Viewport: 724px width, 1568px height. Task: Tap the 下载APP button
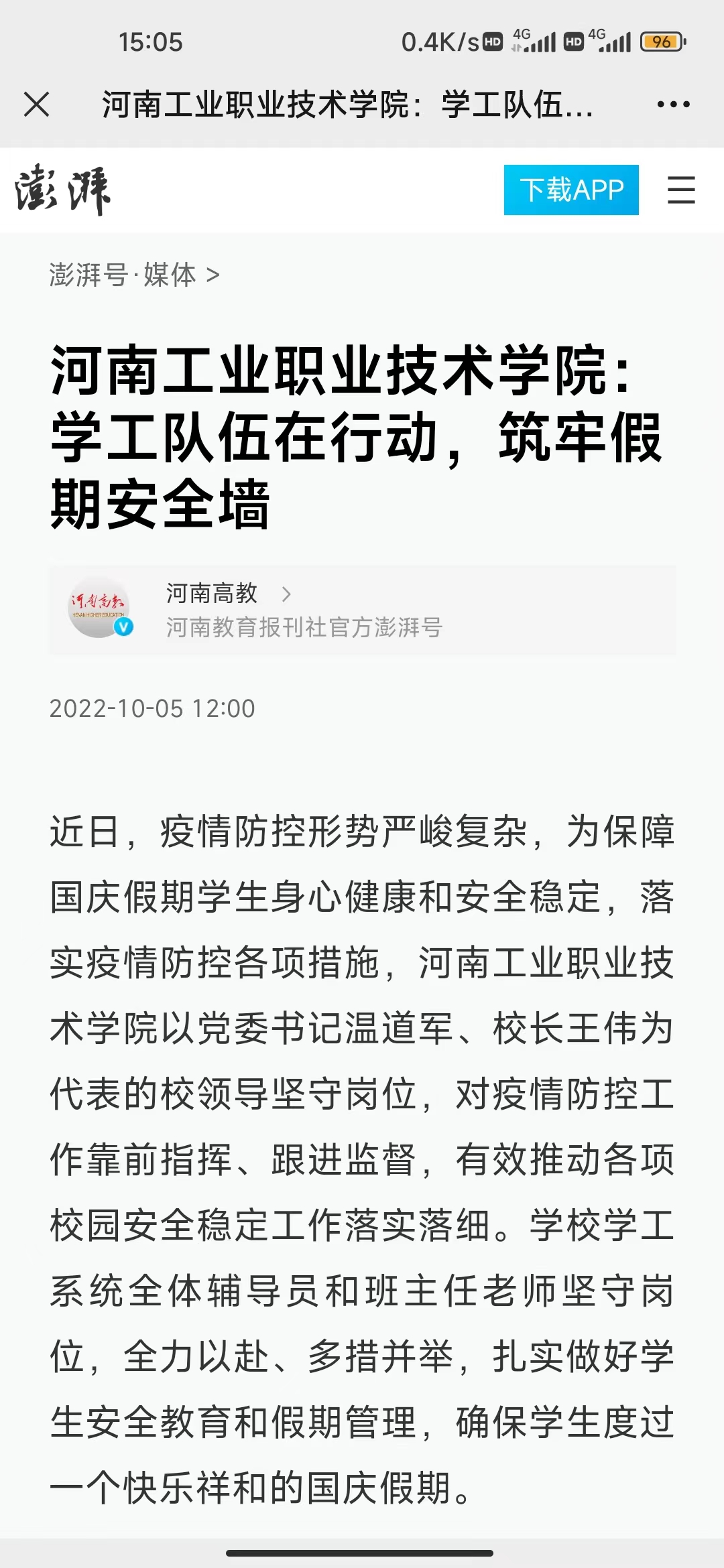point(570,190)
